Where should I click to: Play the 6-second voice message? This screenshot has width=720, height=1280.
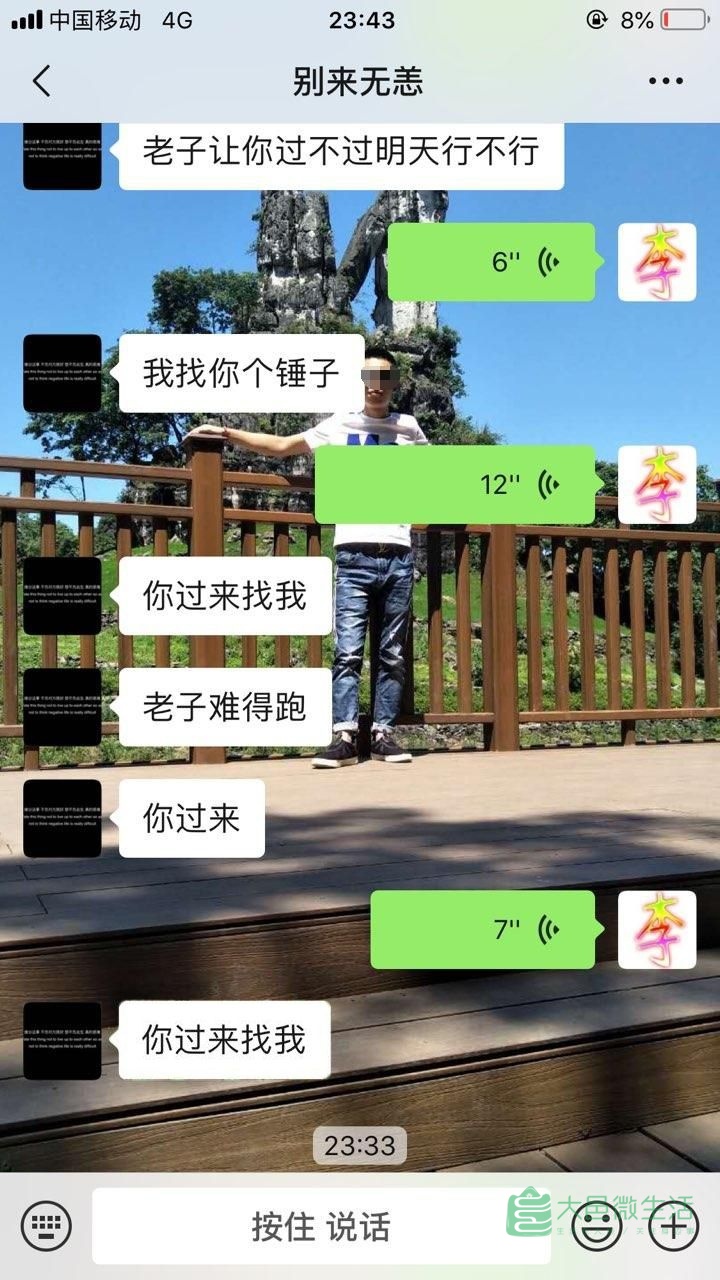[x=491, y=262]
